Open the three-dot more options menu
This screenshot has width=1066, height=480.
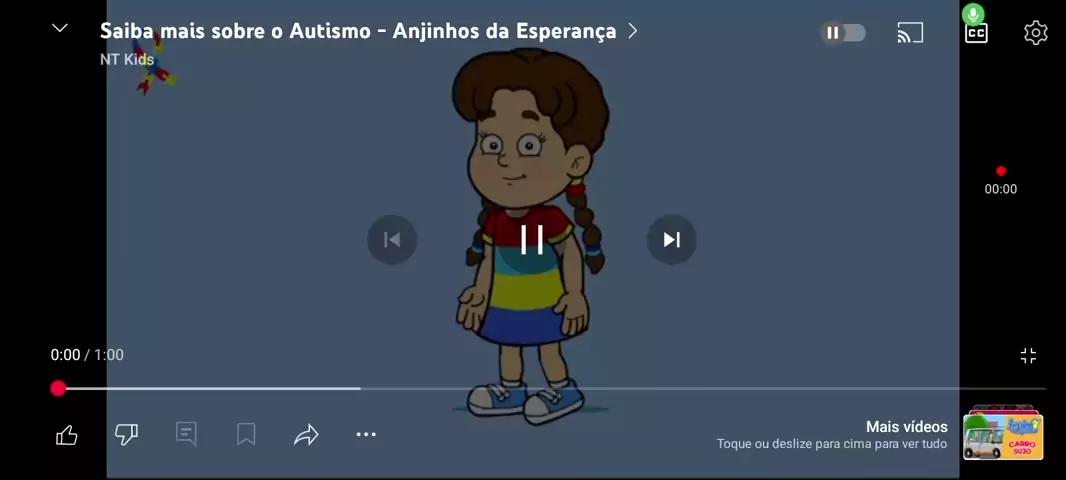pyautogui.click(x=366, y=434)
